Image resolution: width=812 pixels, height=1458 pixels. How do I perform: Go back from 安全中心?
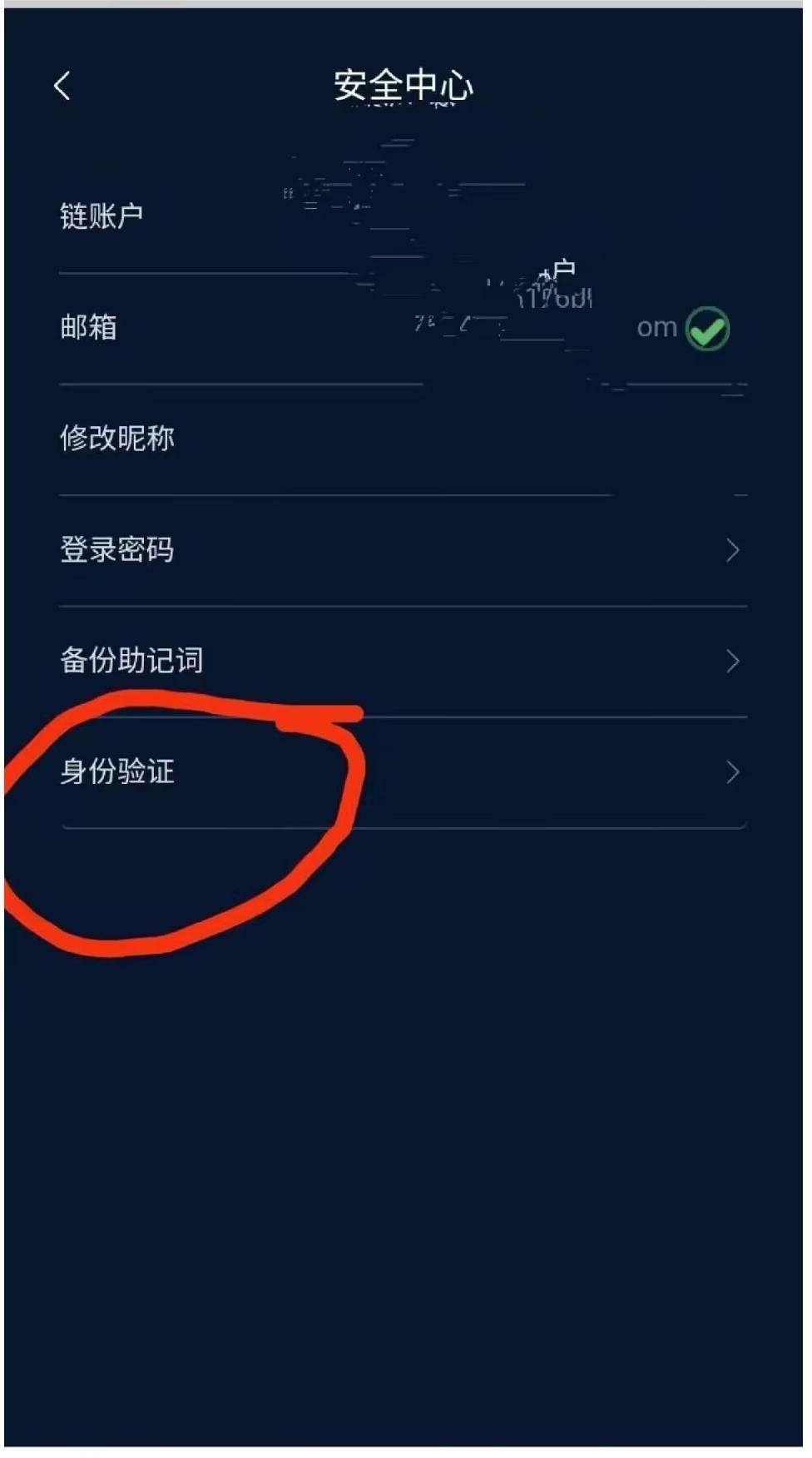click(62, 86)
